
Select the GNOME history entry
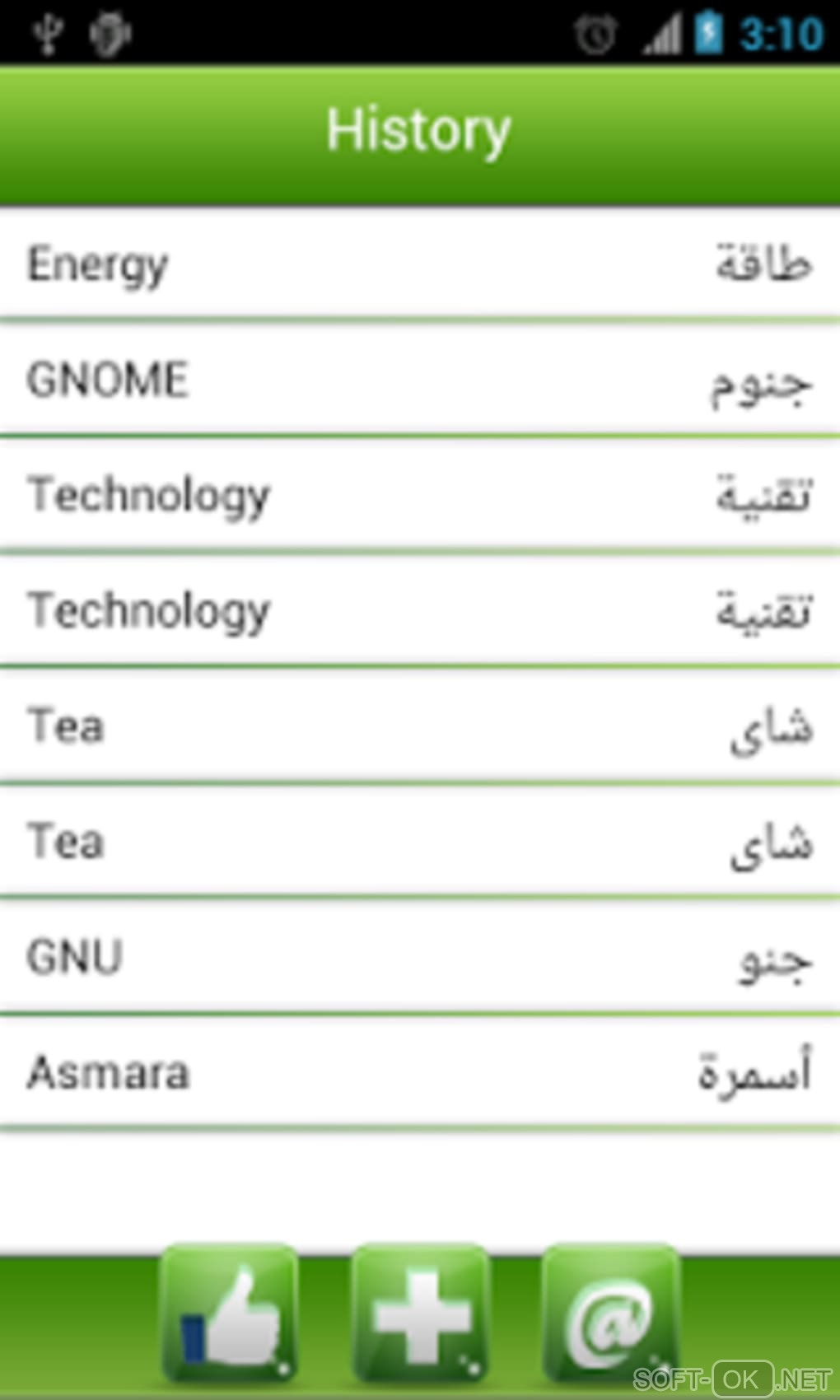[x=420, y=380]
